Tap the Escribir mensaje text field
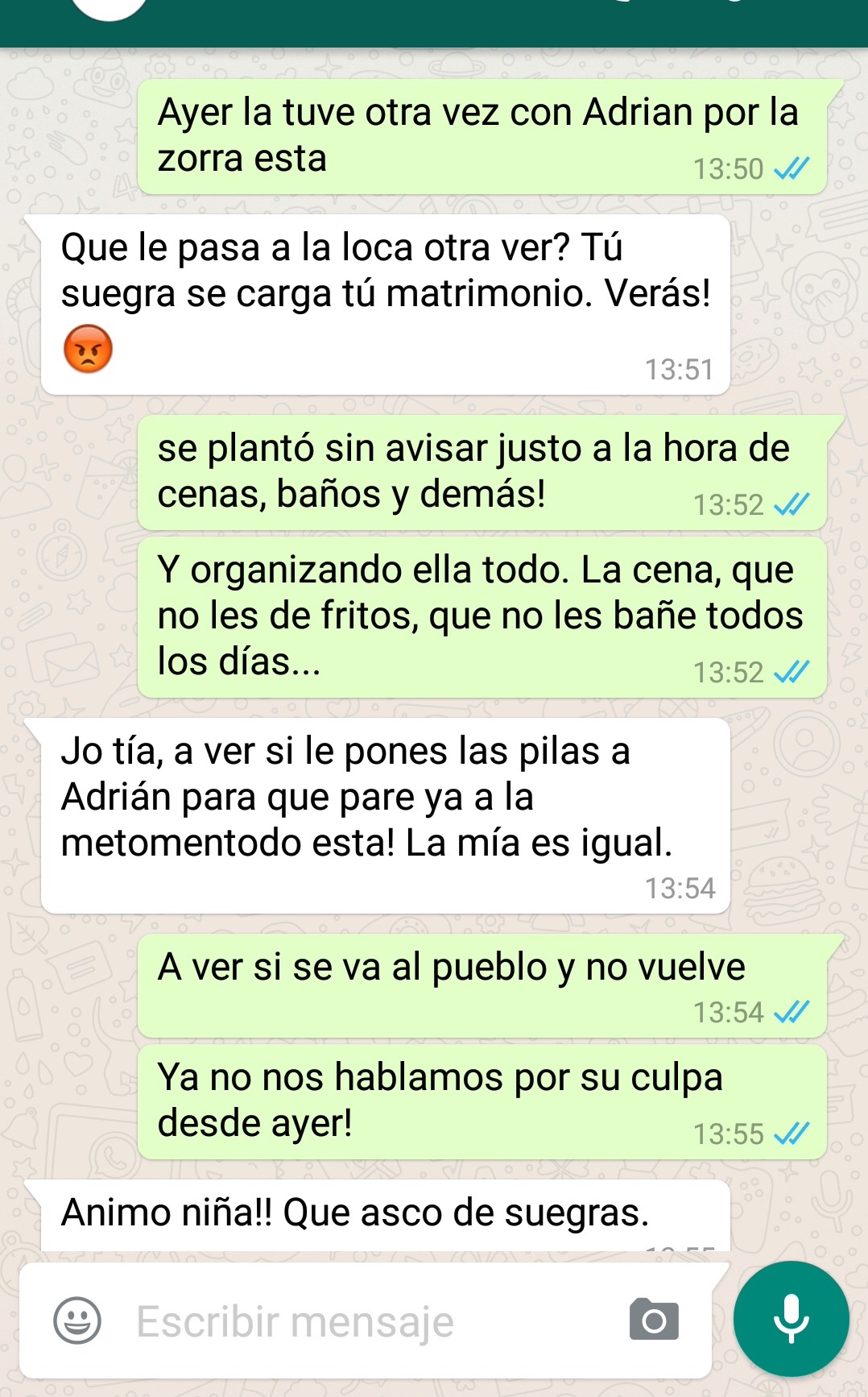Screen dimensions: 868x1397 pyautogui.click(x=362, y=1321)
